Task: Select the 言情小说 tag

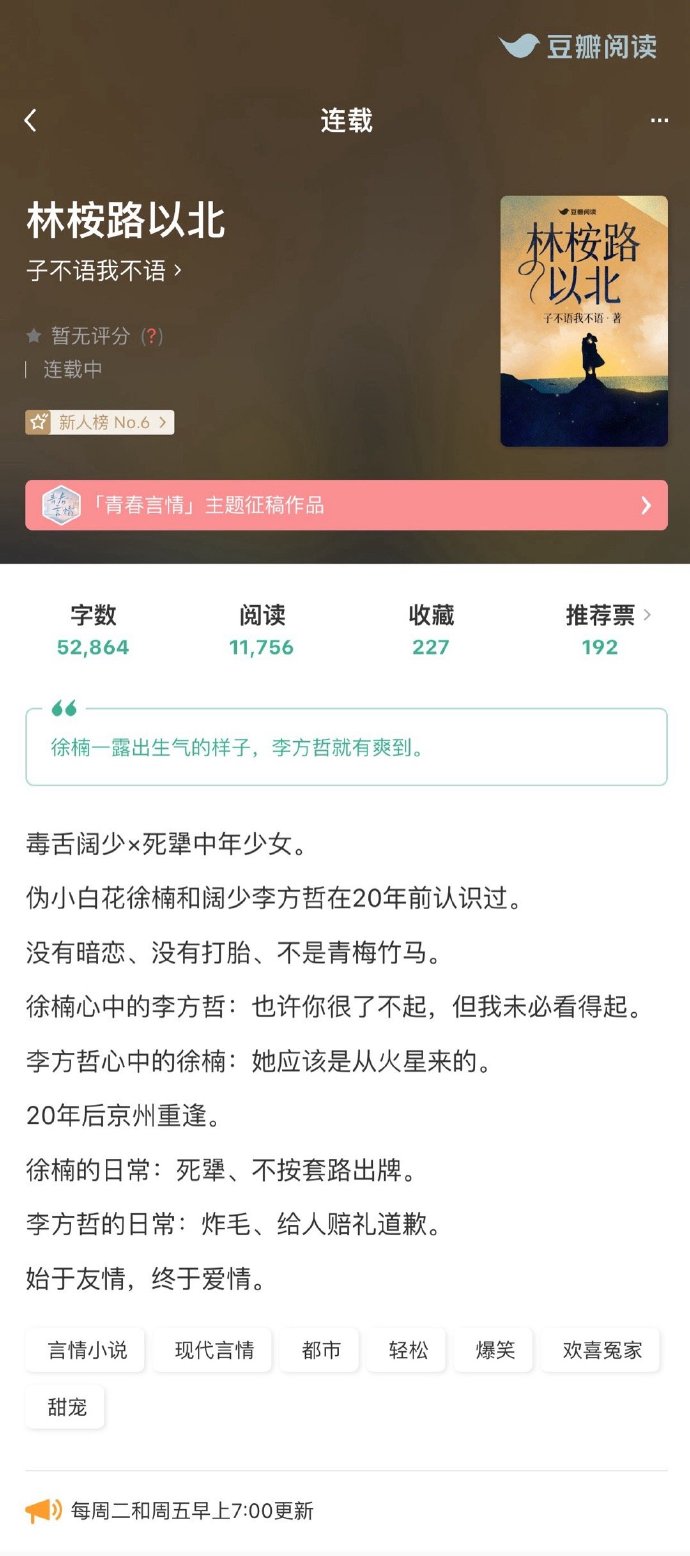Action: coord(86,1350)
